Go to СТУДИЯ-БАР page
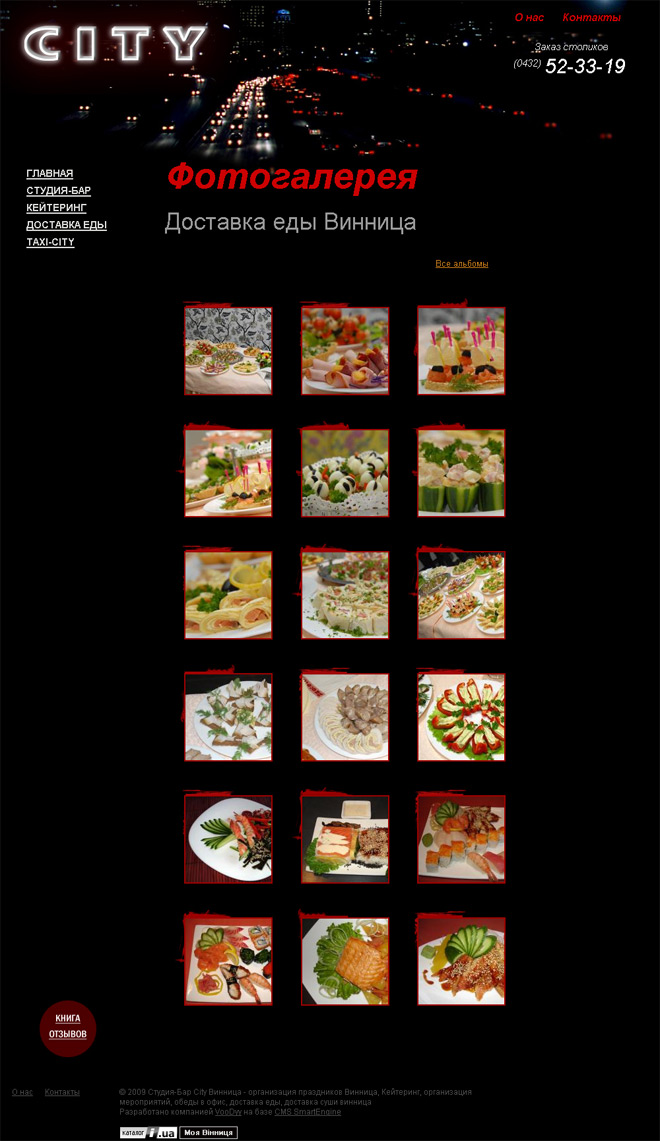 click(59, 191)
